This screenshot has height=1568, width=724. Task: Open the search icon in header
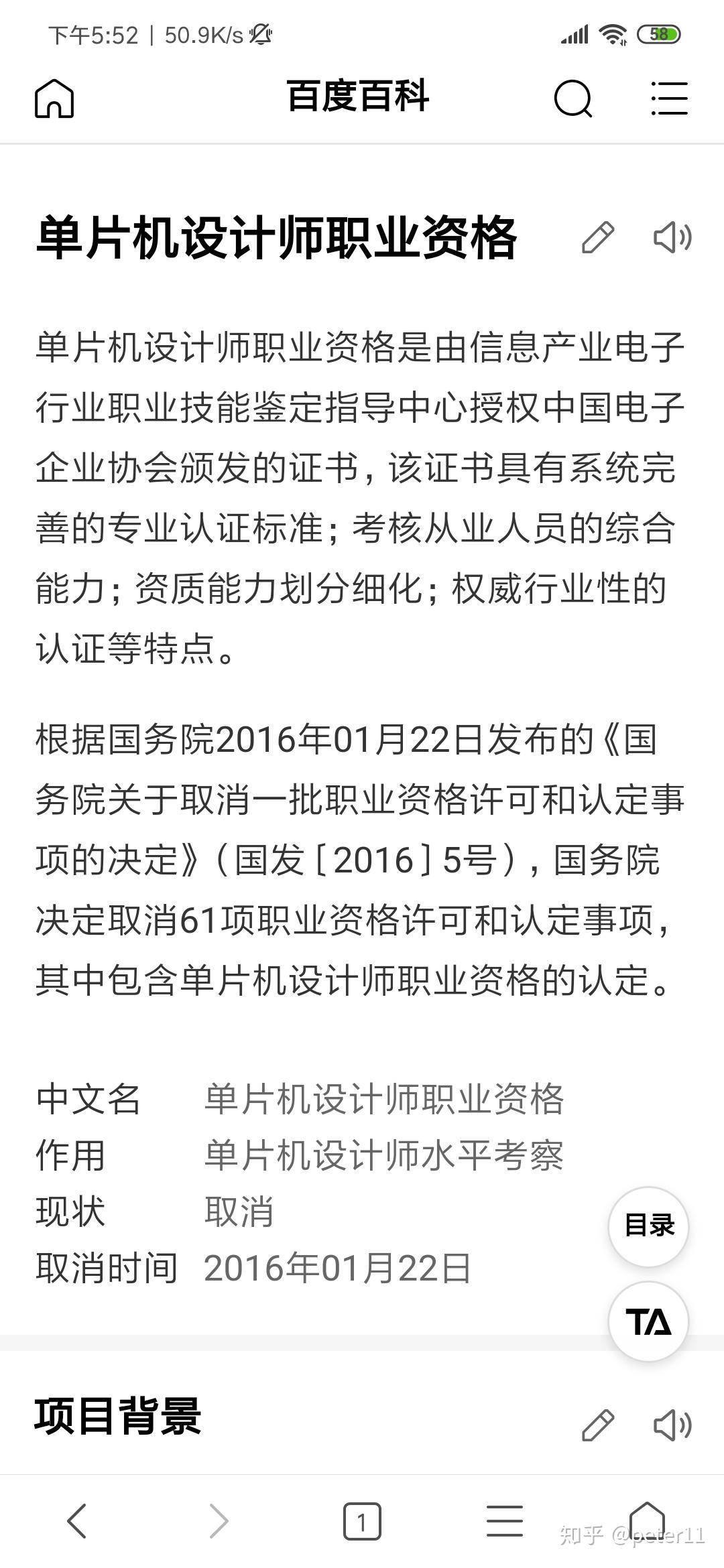(573, 99)
